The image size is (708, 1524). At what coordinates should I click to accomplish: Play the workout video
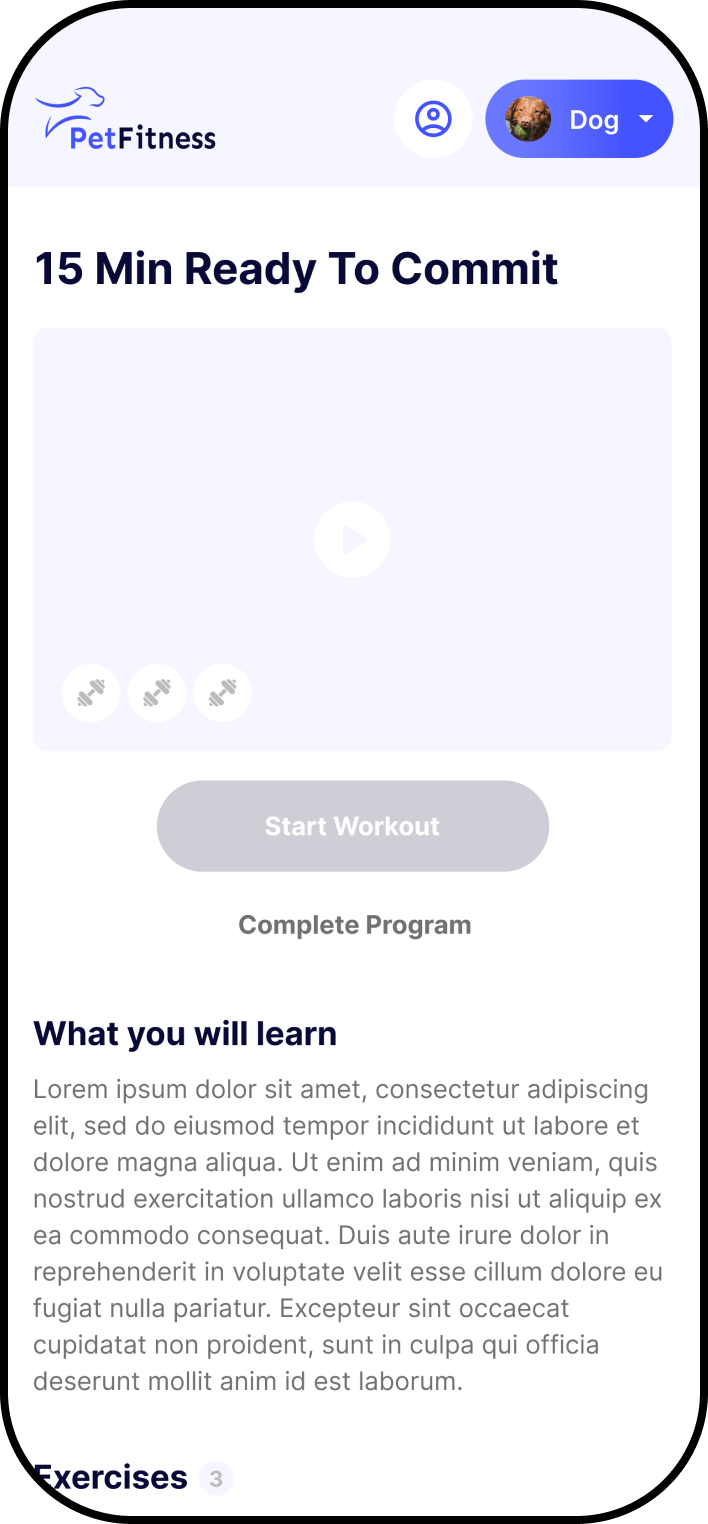coord(352,540)
